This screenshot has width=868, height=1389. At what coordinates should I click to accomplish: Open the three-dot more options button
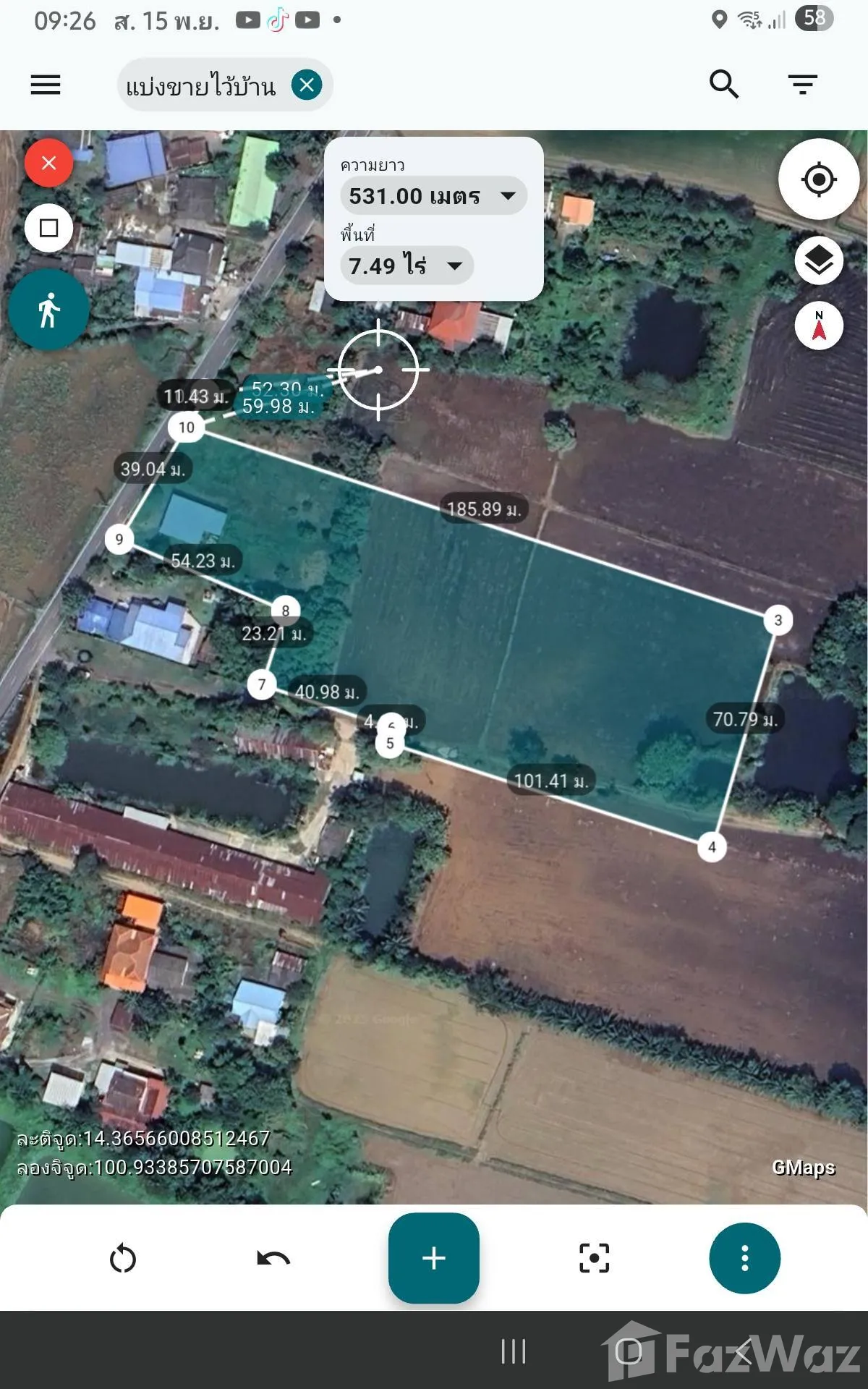point(744,1259)
